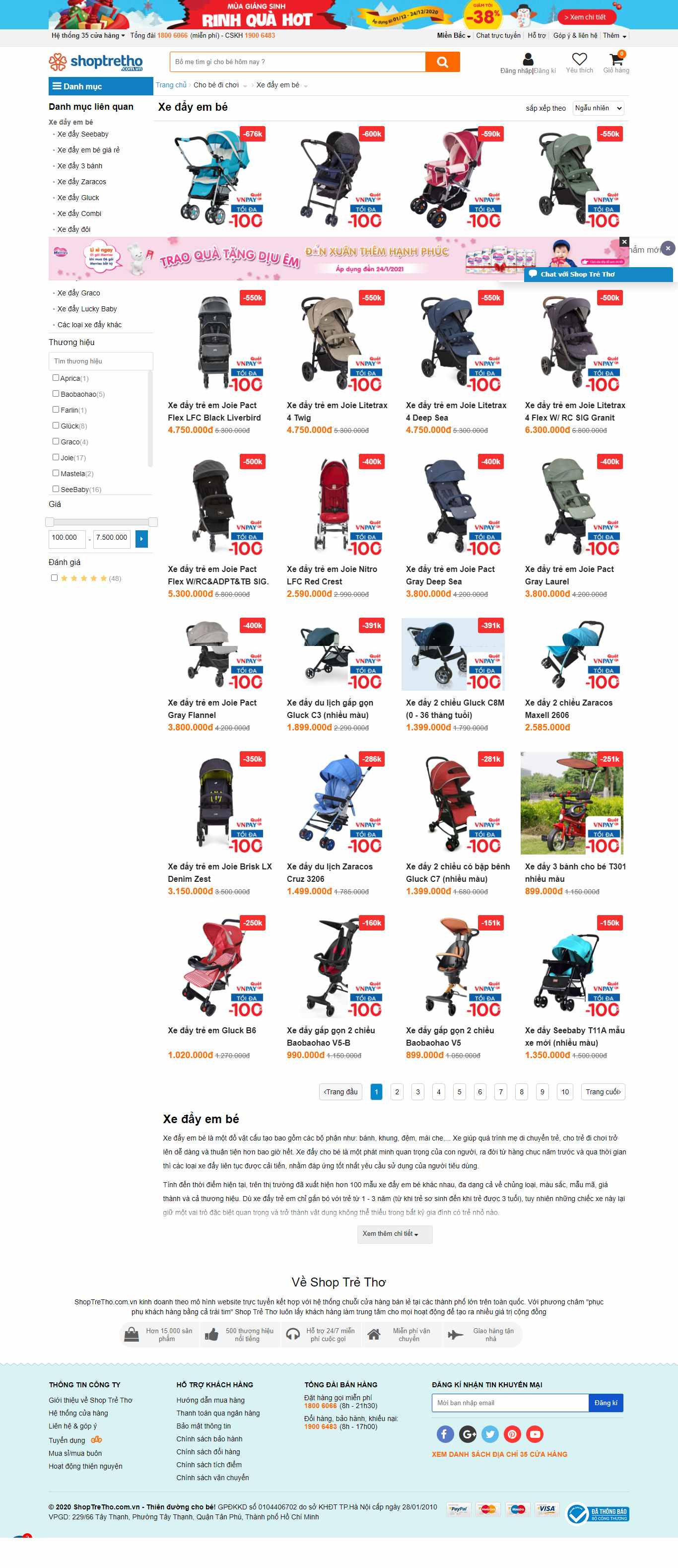Viewport: 678px width, 1568px height.
Task: Open Xe đẩy Seebaby category link
Action: 83,135
